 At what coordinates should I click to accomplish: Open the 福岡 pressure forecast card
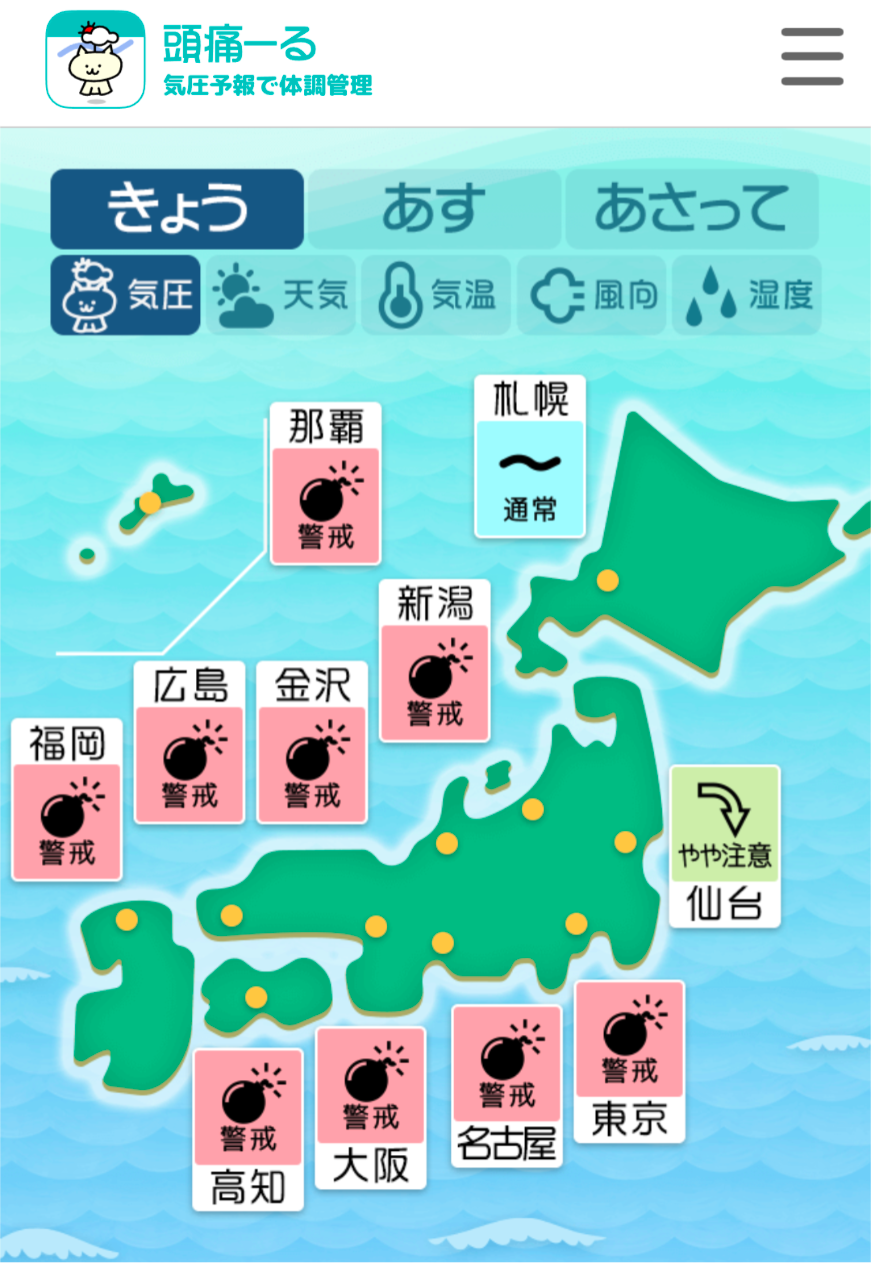click(67, 800)
